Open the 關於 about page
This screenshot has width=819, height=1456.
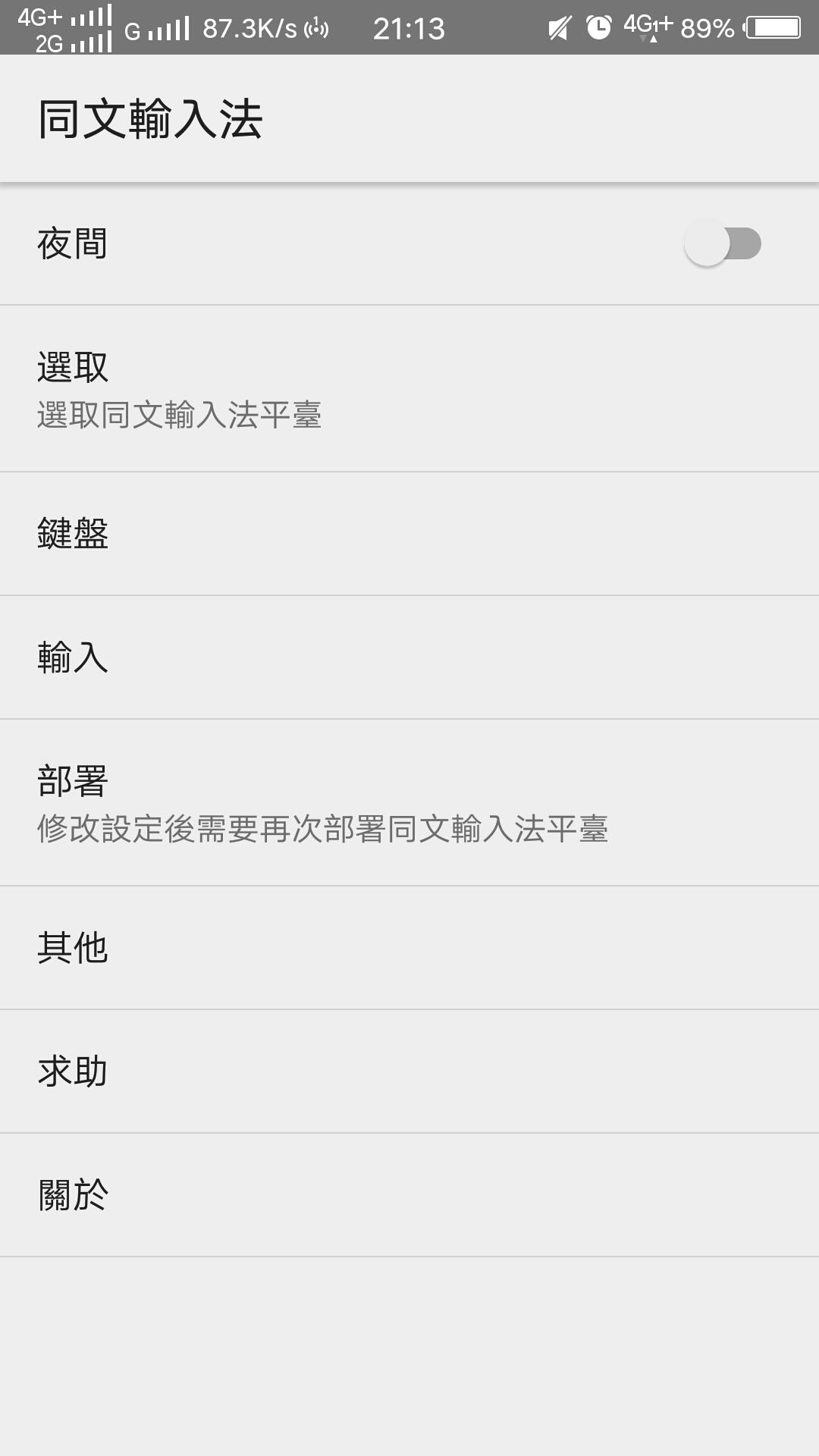tap(409, 1195)
